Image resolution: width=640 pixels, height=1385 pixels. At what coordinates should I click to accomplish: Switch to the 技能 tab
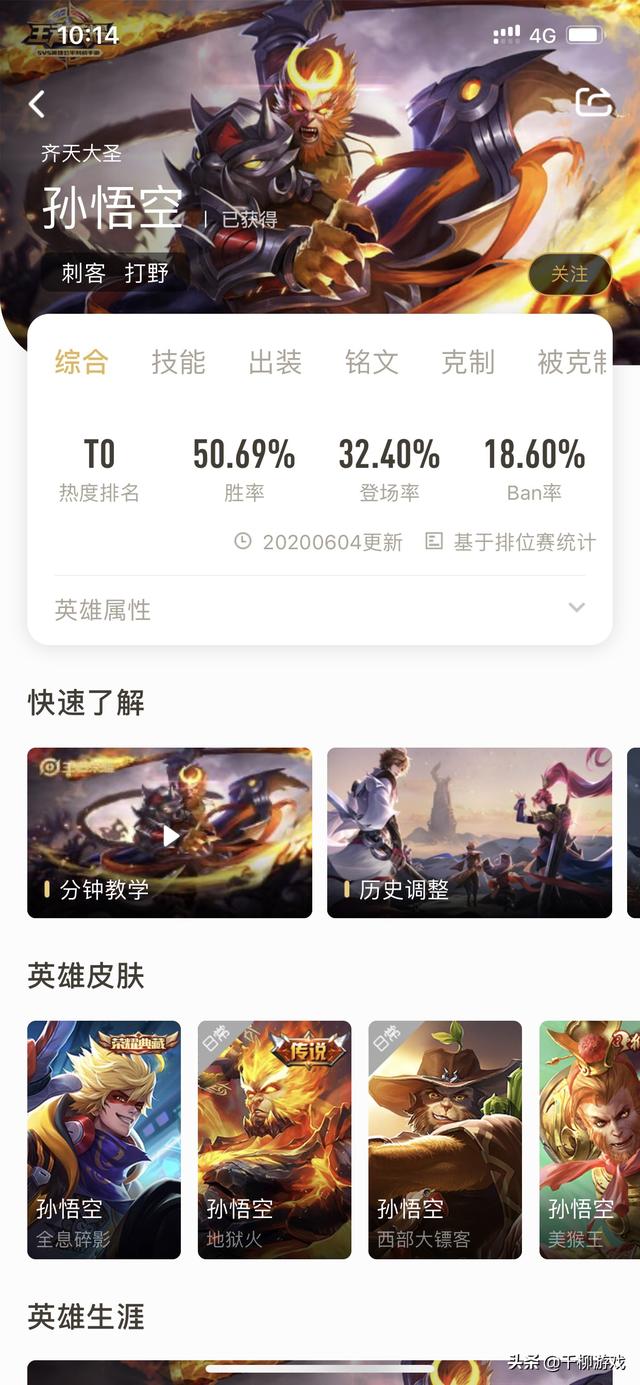[178, 362]
